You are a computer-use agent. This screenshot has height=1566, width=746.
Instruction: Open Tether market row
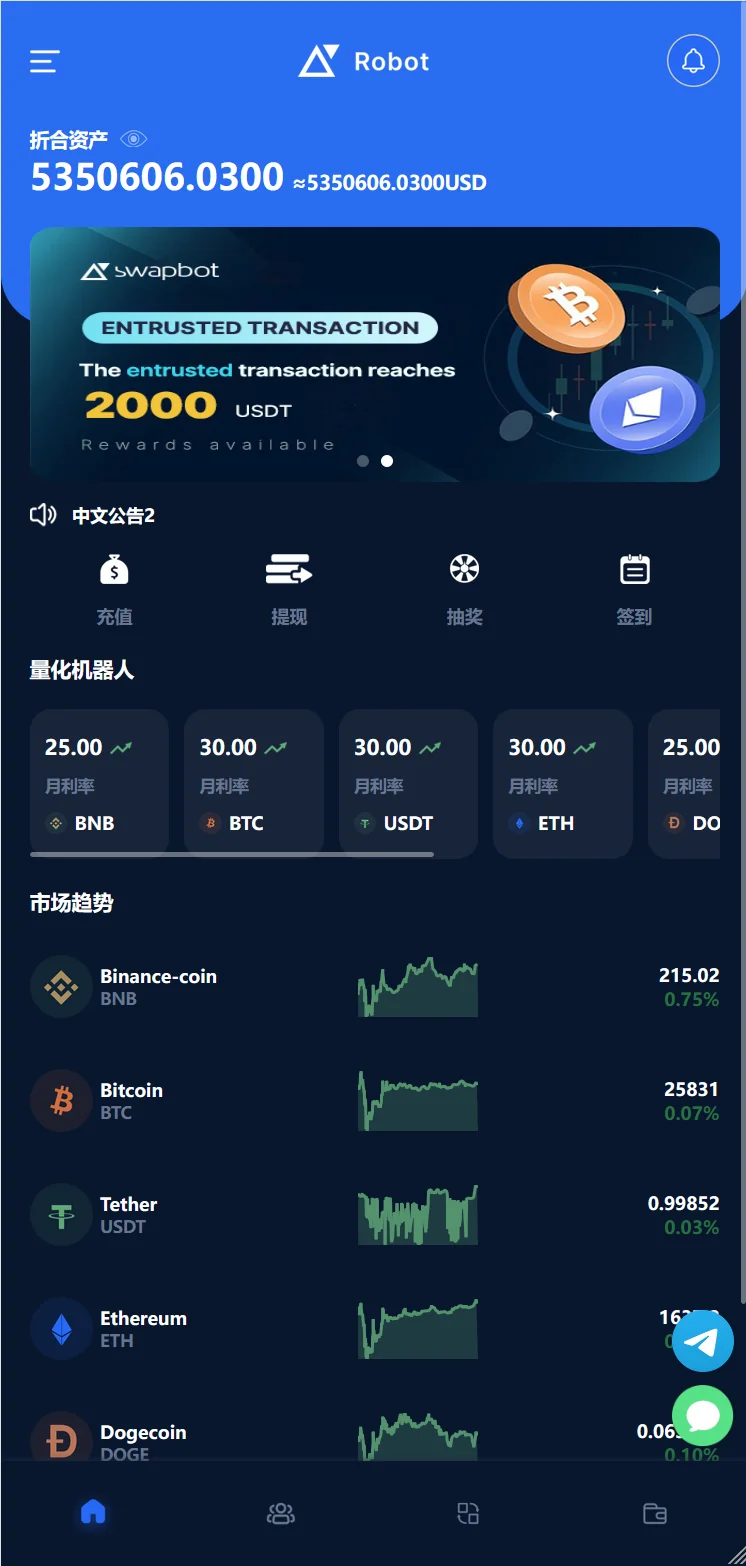(374, 1215)
